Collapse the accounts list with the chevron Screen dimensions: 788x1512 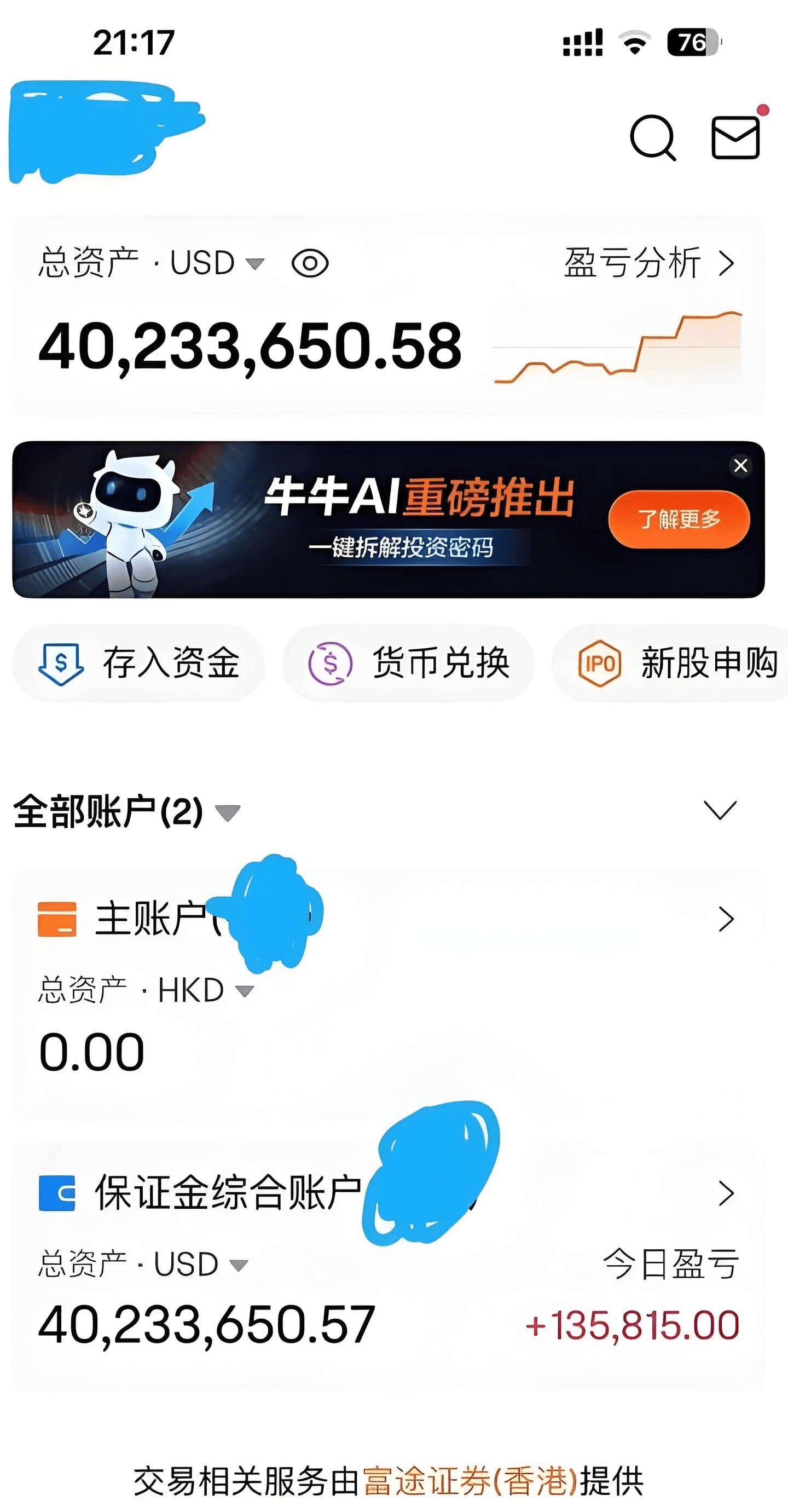[x=720, y=810]
